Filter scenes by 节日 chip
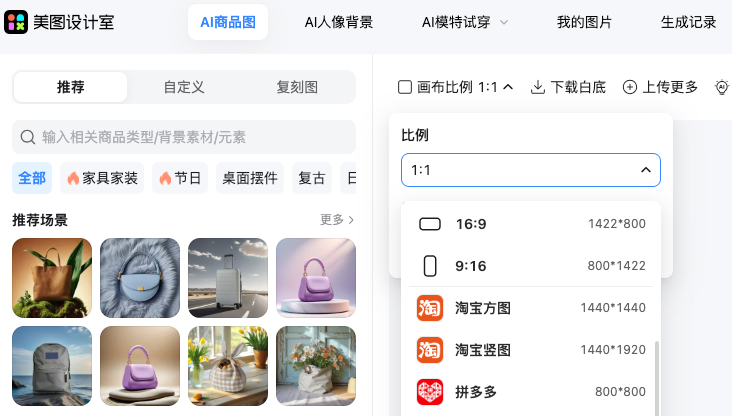This screenshot has height=416, width=732. tap(180, 178)
